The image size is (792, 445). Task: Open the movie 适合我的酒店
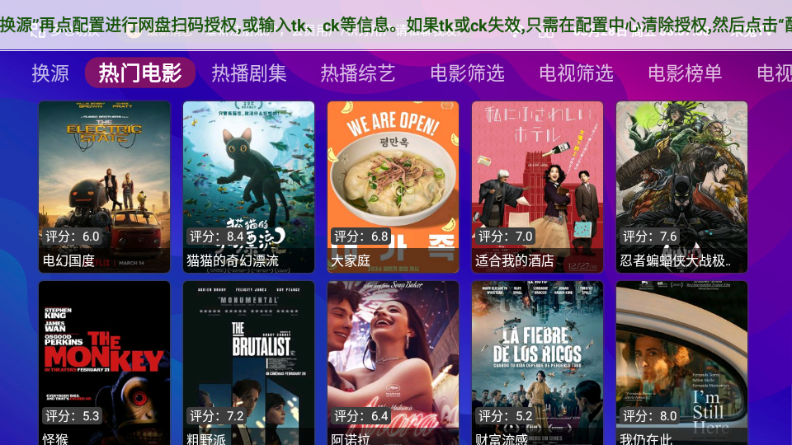tap(537, 186)
